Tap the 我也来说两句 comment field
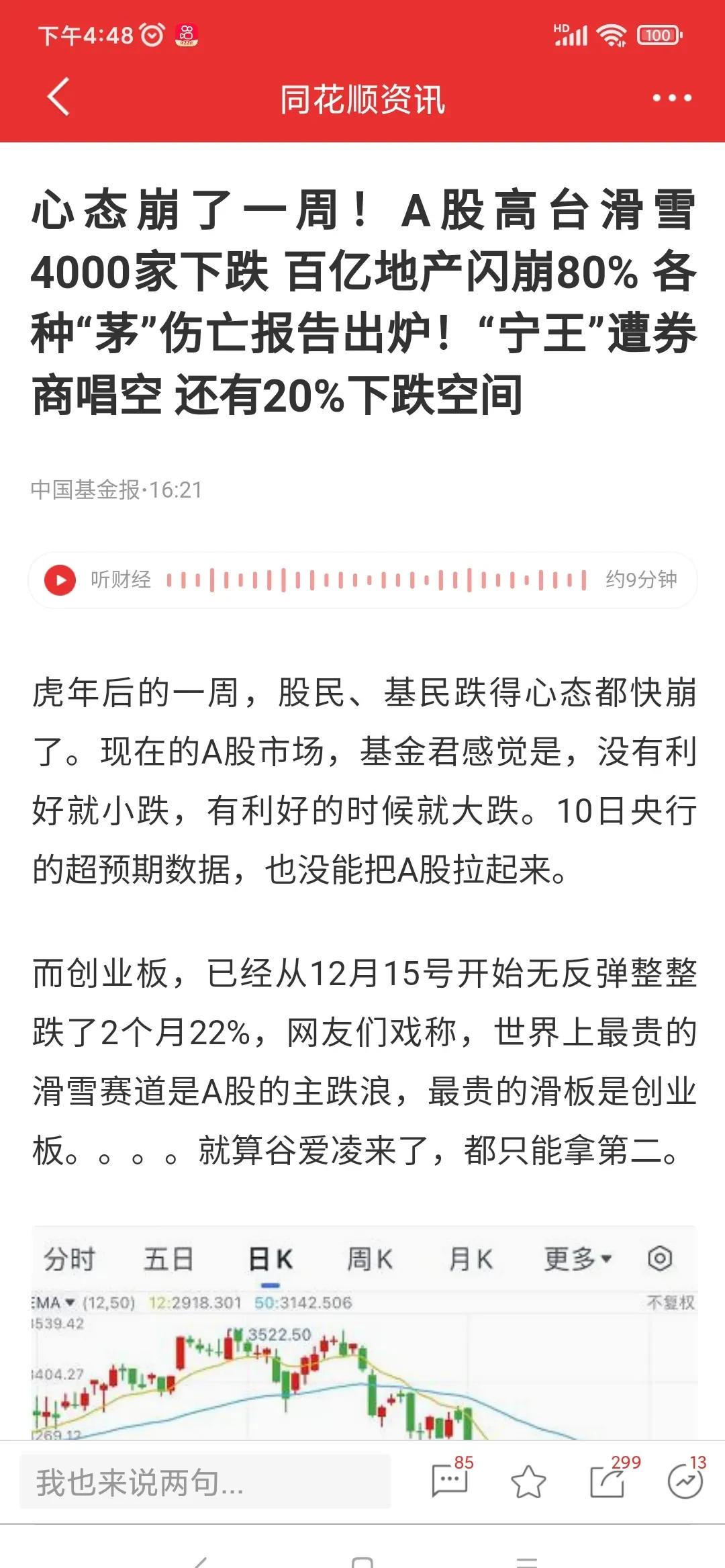The width and height of the screenshot is (725, 1568). [205, 1482]
